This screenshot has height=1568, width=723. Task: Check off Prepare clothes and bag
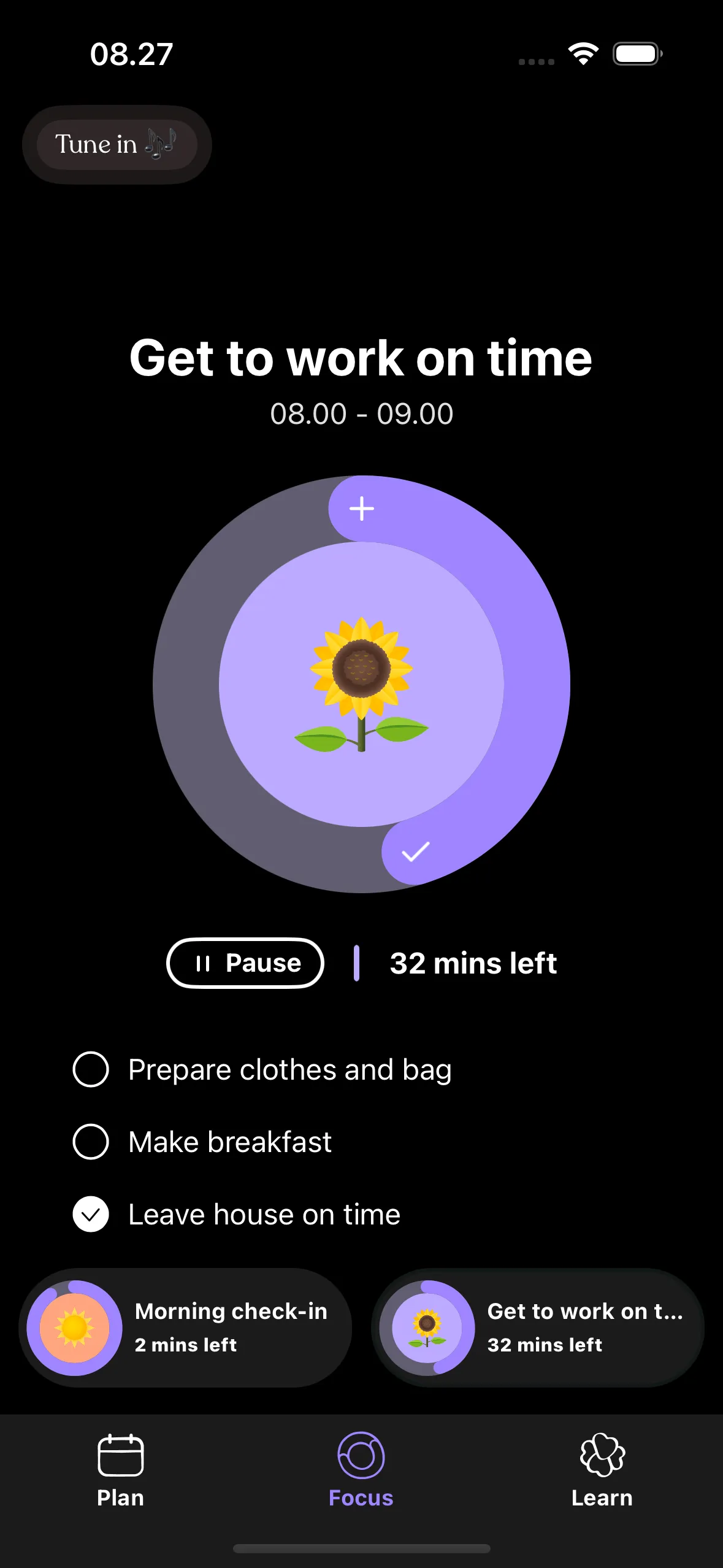pos(91,1069)
